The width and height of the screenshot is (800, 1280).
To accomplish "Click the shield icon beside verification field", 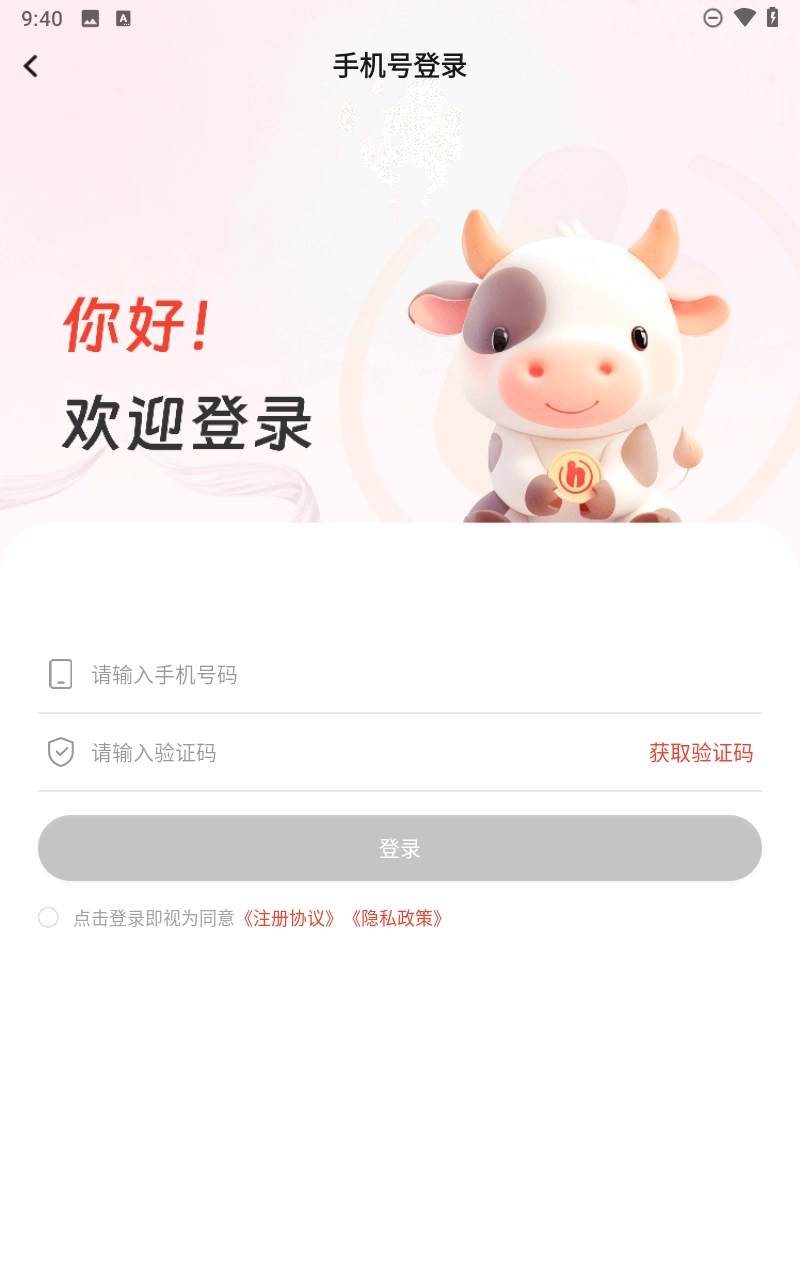I will coord(61,752).
